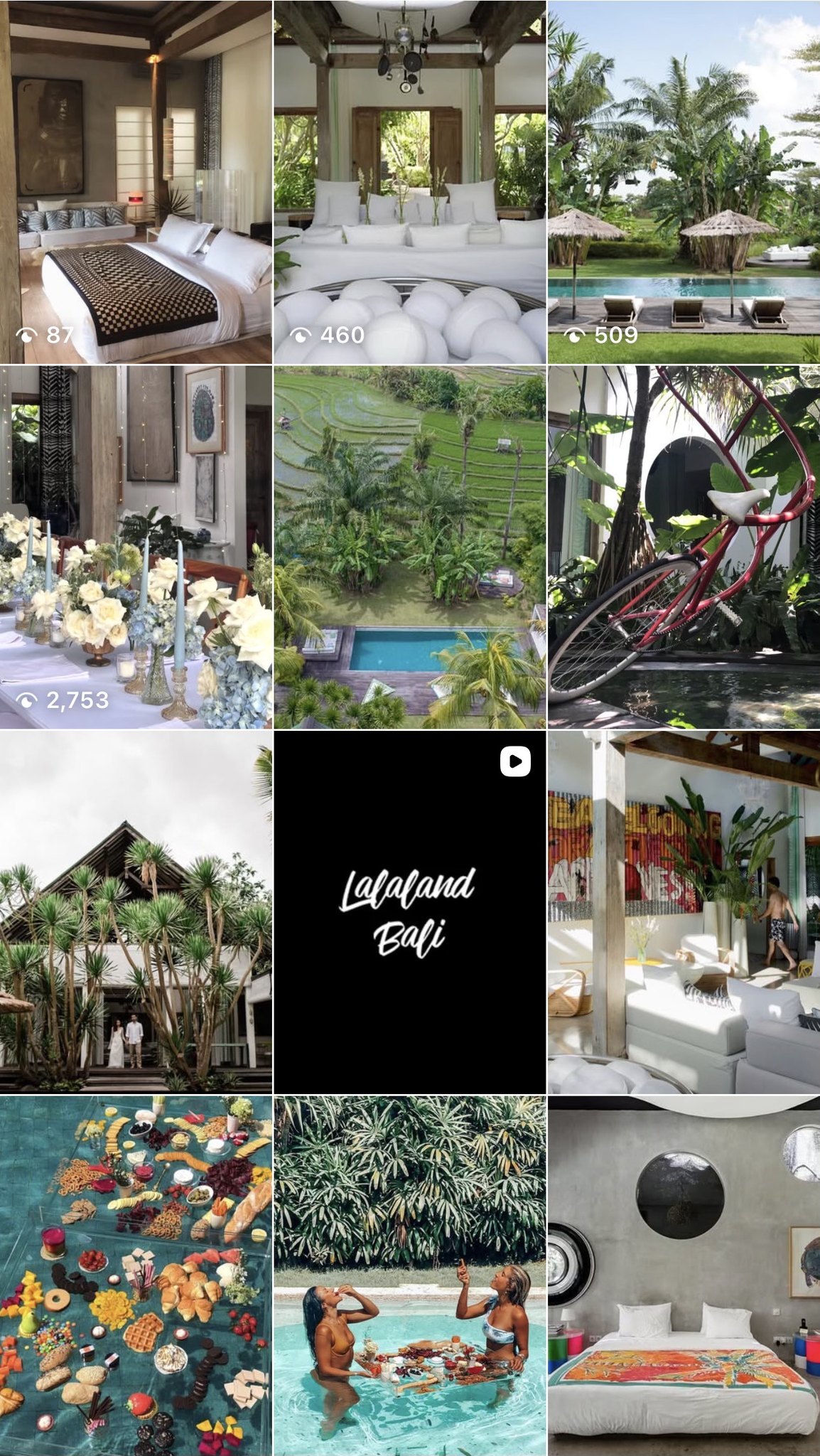Open the aerial rice terrace pool post
Image resolution: width=820 pixels, height=1456 pixels.
pos(409,547)
